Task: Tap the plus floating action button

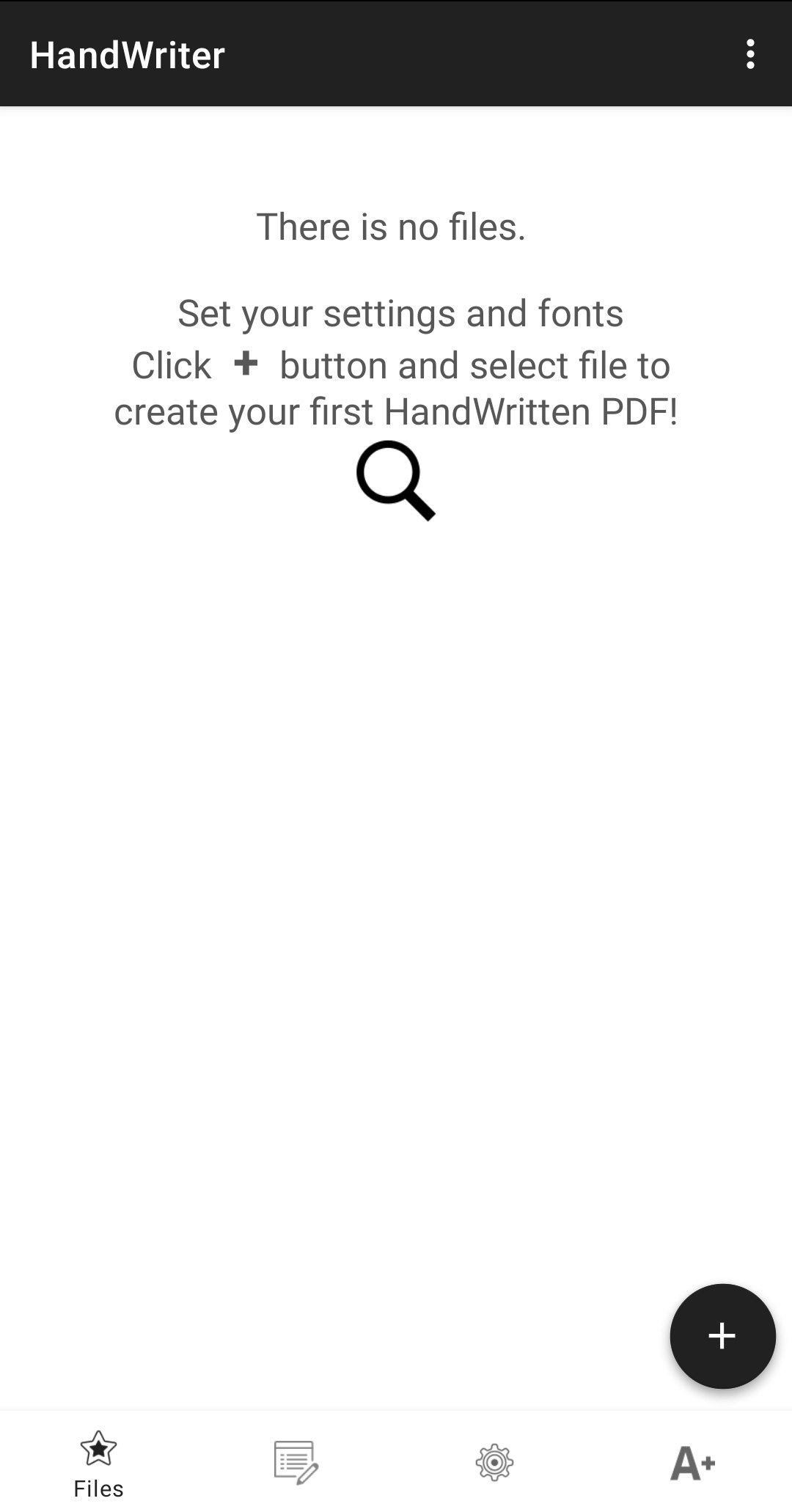Action: (722, 1336)
